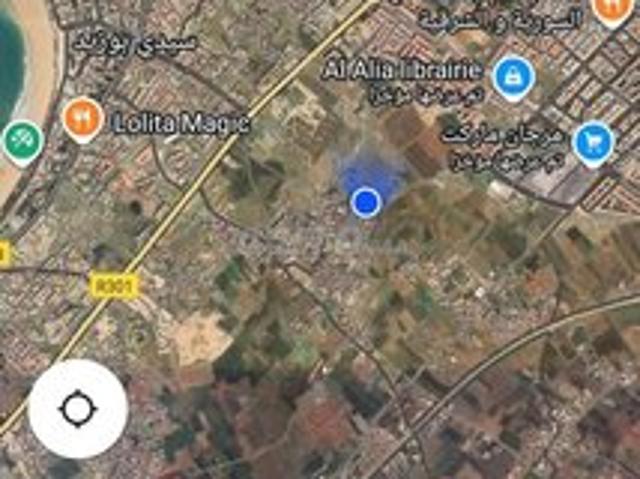Select the Al Alia librairie pin
This screenshot has width=640, height=479.
point(514,77)
